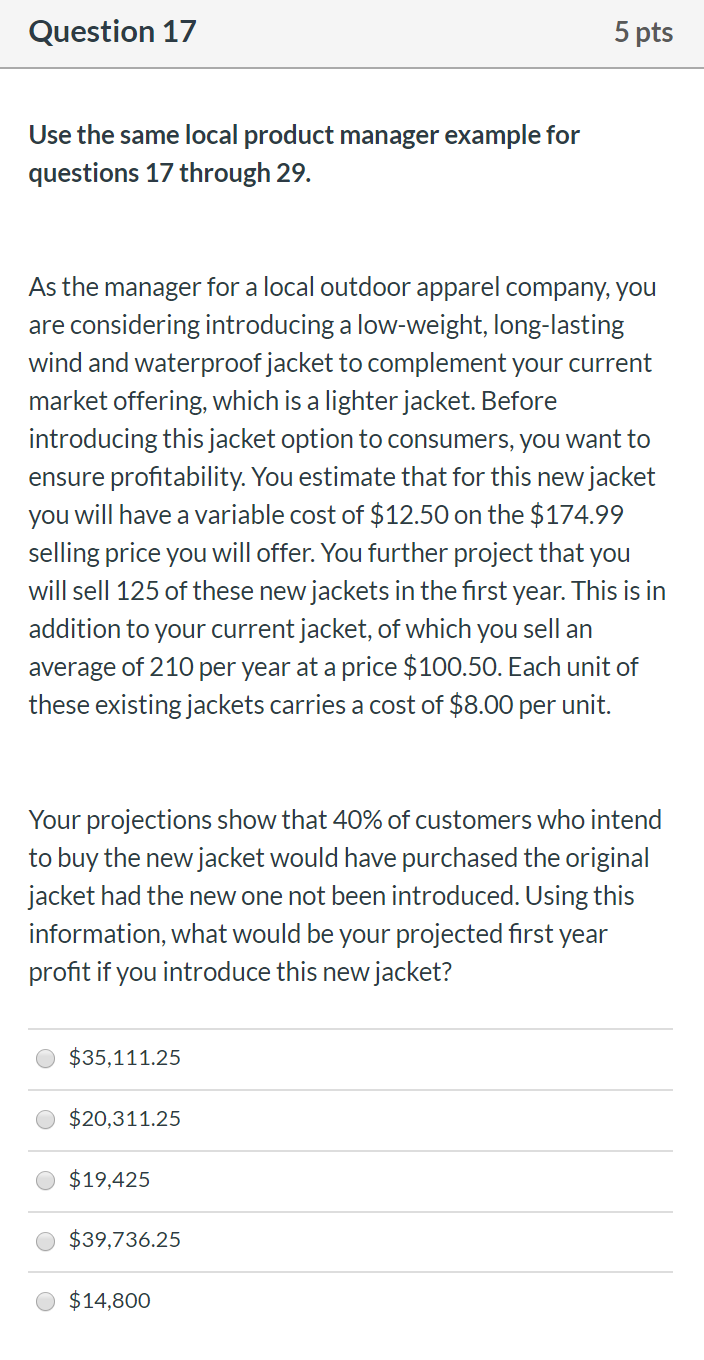Screen dimensions: 704x1360
Task: Mark $39,736.25 as the answer
Action: pyautogui.click(x=46, y=1241)
